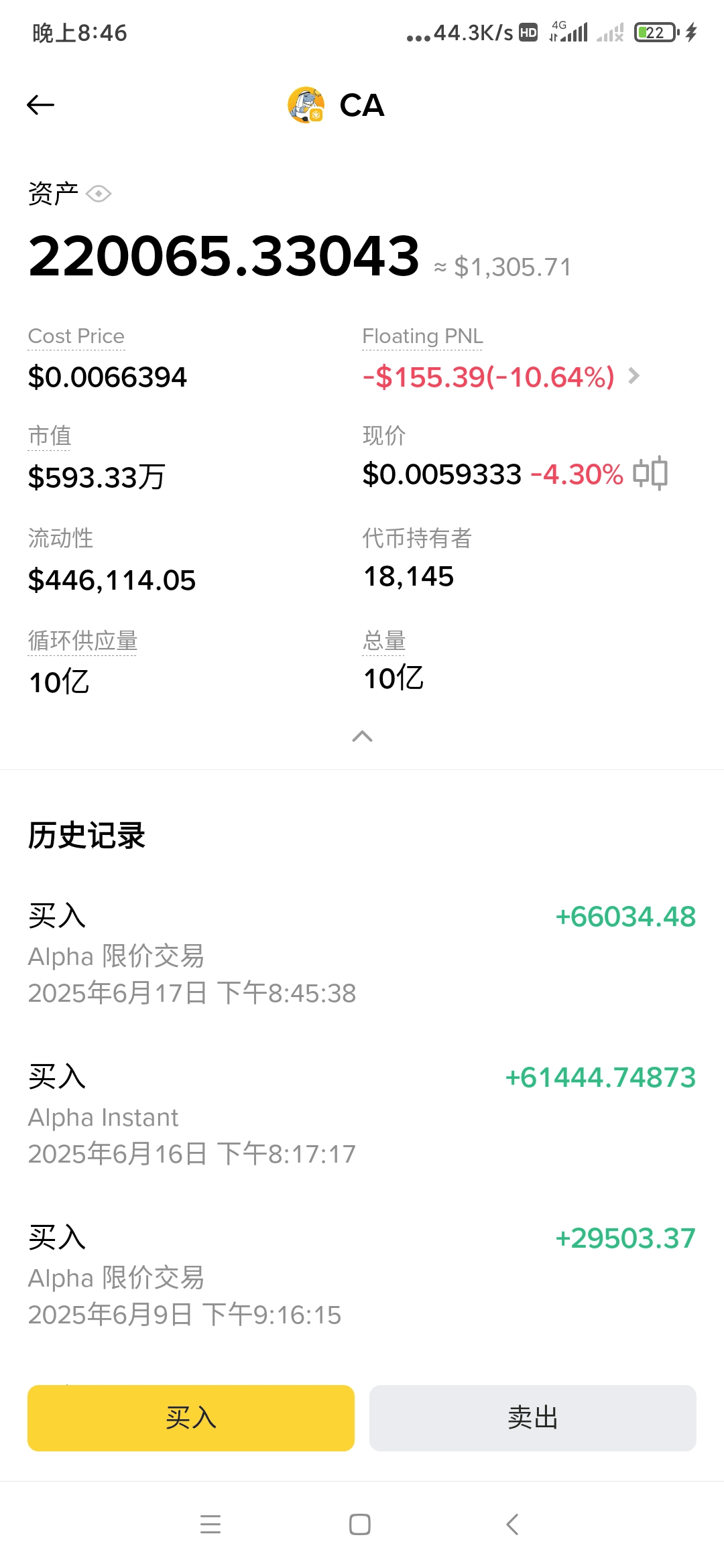
Task: Tap the yellow 买入 buy button
Action: [191, 1418]
